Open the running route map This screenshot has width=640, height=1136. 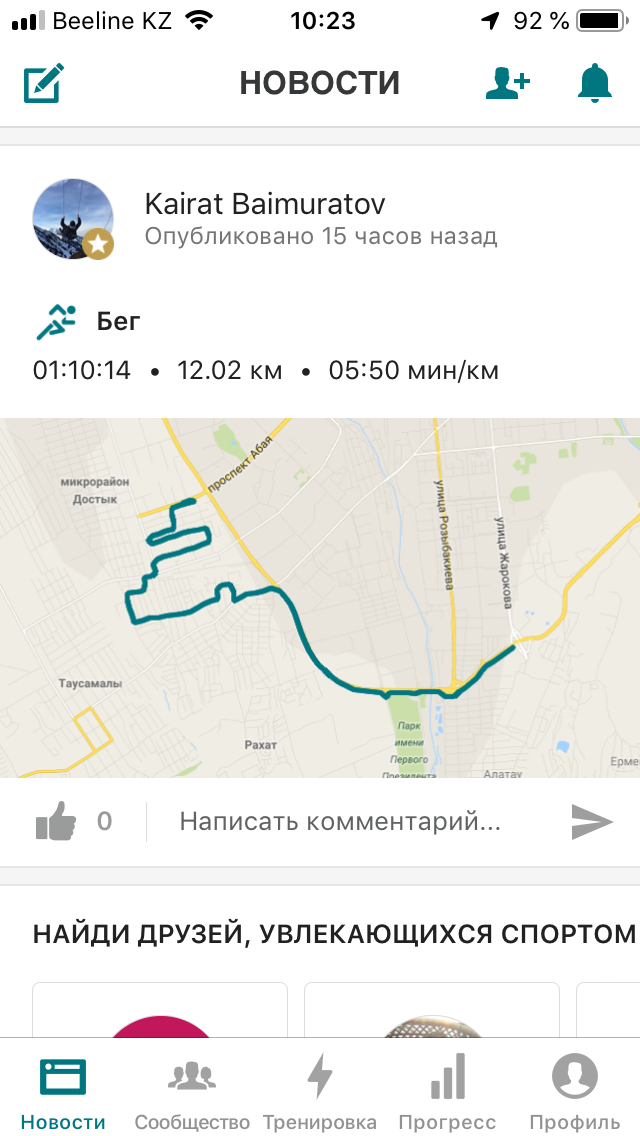[x=320, y=597]
